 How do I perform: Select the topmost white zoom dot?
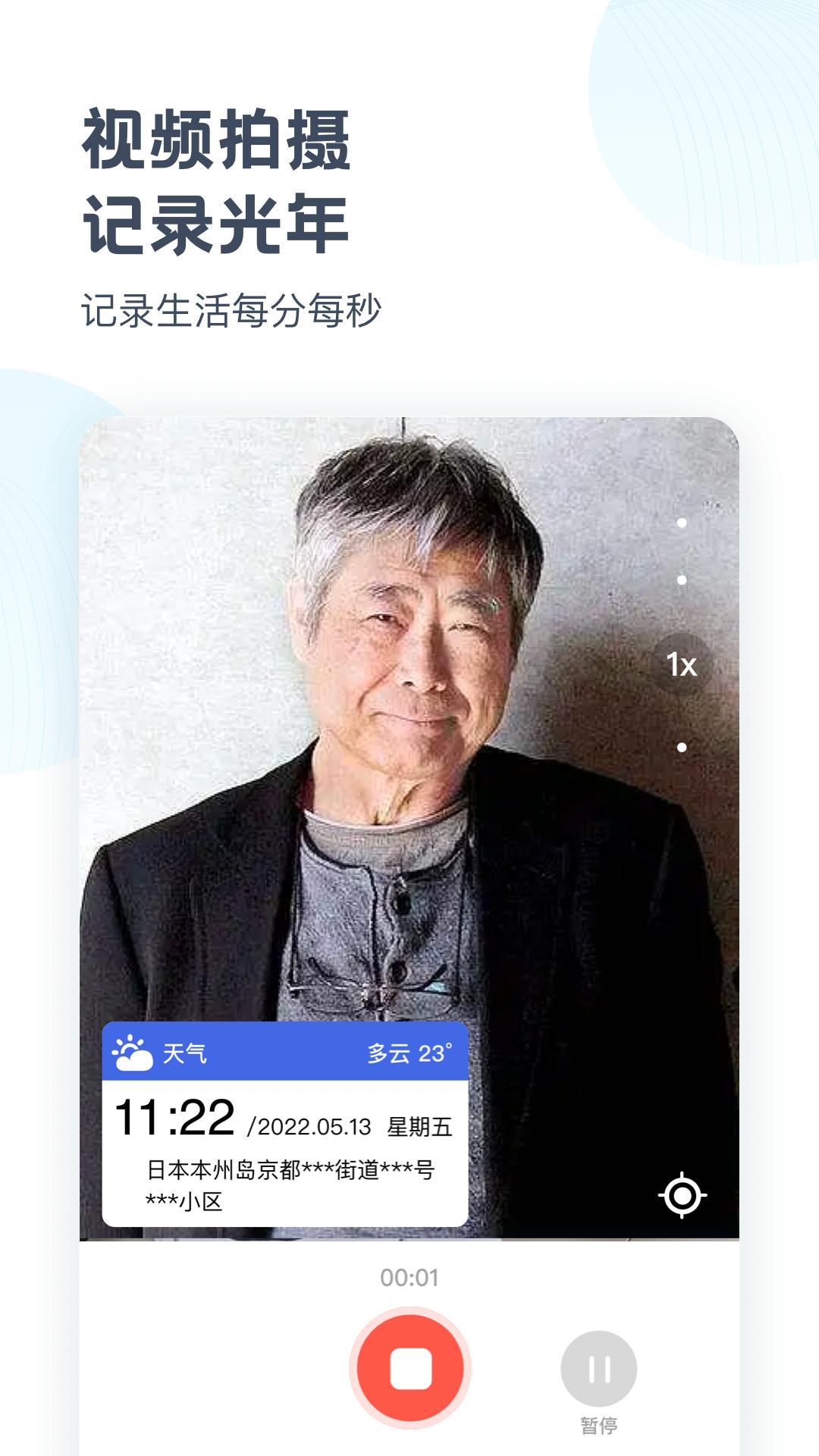681,522
